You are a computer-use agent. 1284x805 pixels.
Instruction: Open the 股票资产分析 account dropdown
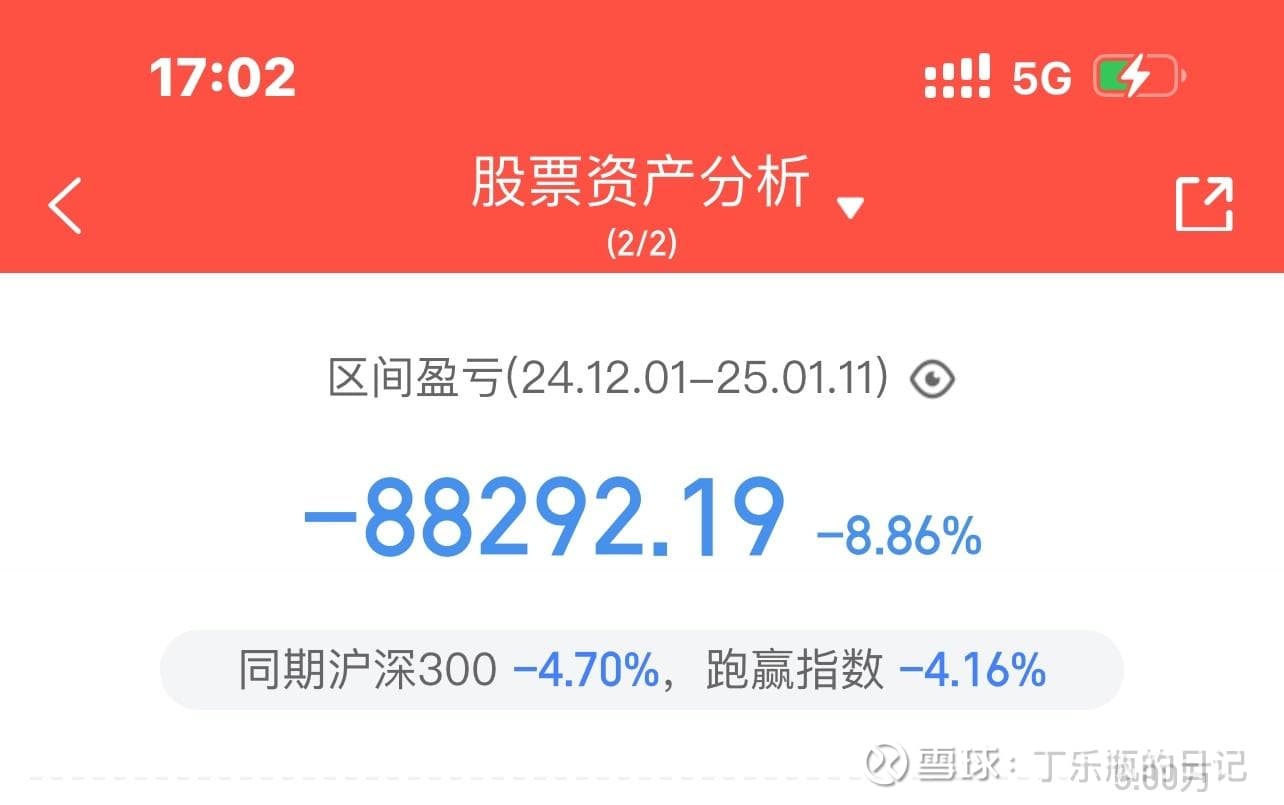(x=849, y=208)
